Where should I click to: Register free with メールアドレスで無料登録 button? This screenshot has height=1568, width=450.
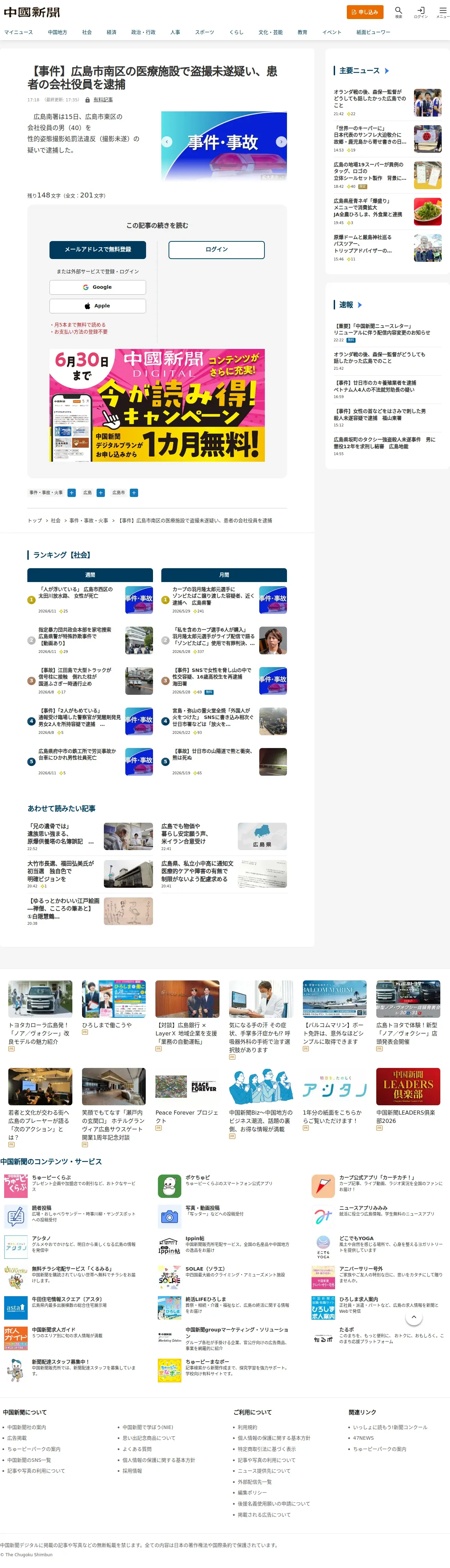[97, 250]
